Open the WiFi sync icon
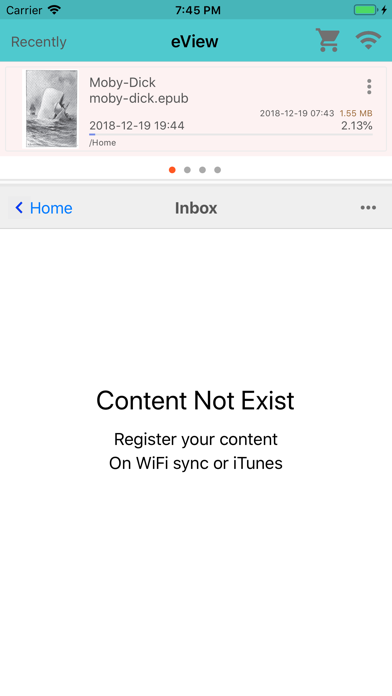 (368, 40)
